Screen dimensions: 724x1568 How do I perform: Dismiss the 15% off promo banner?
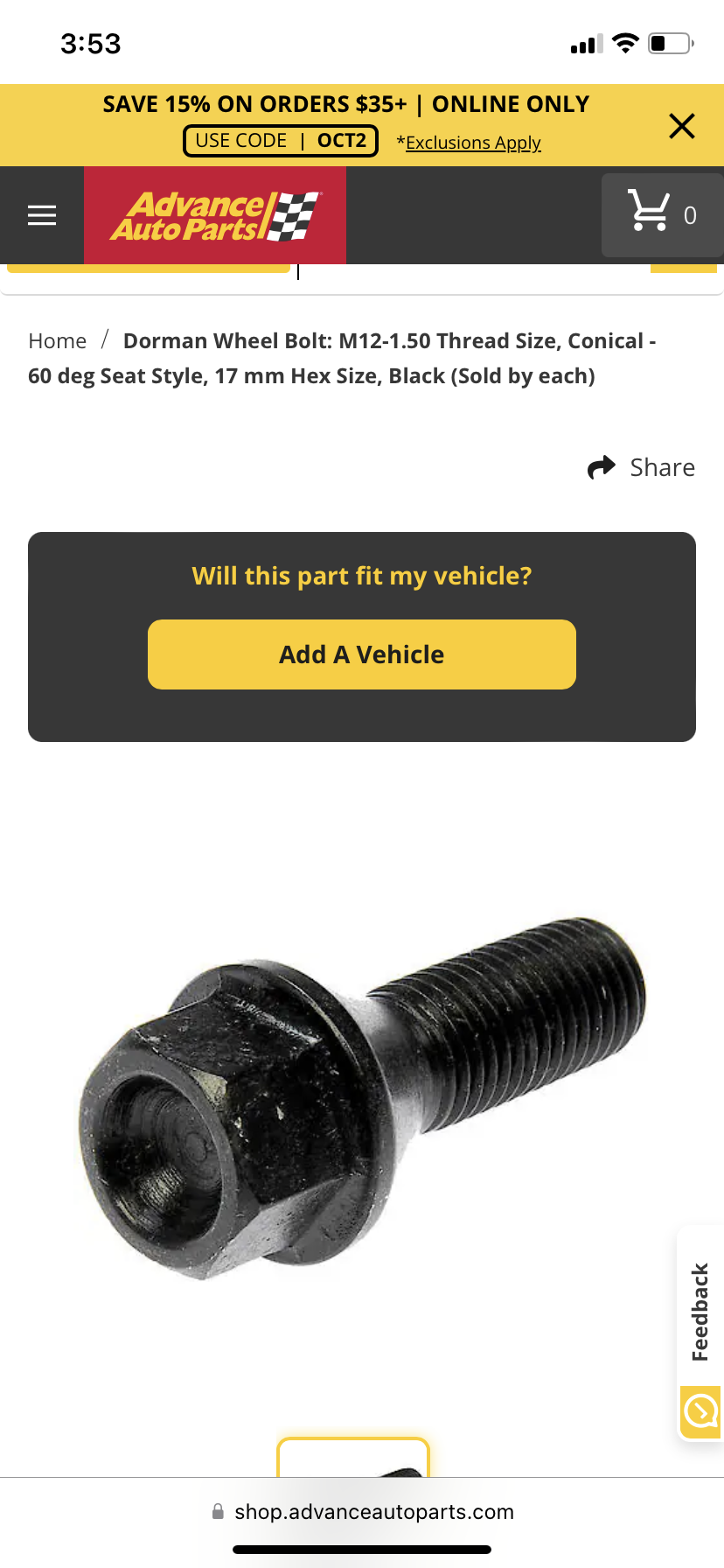pyautogui.click(x=681, y=126)
